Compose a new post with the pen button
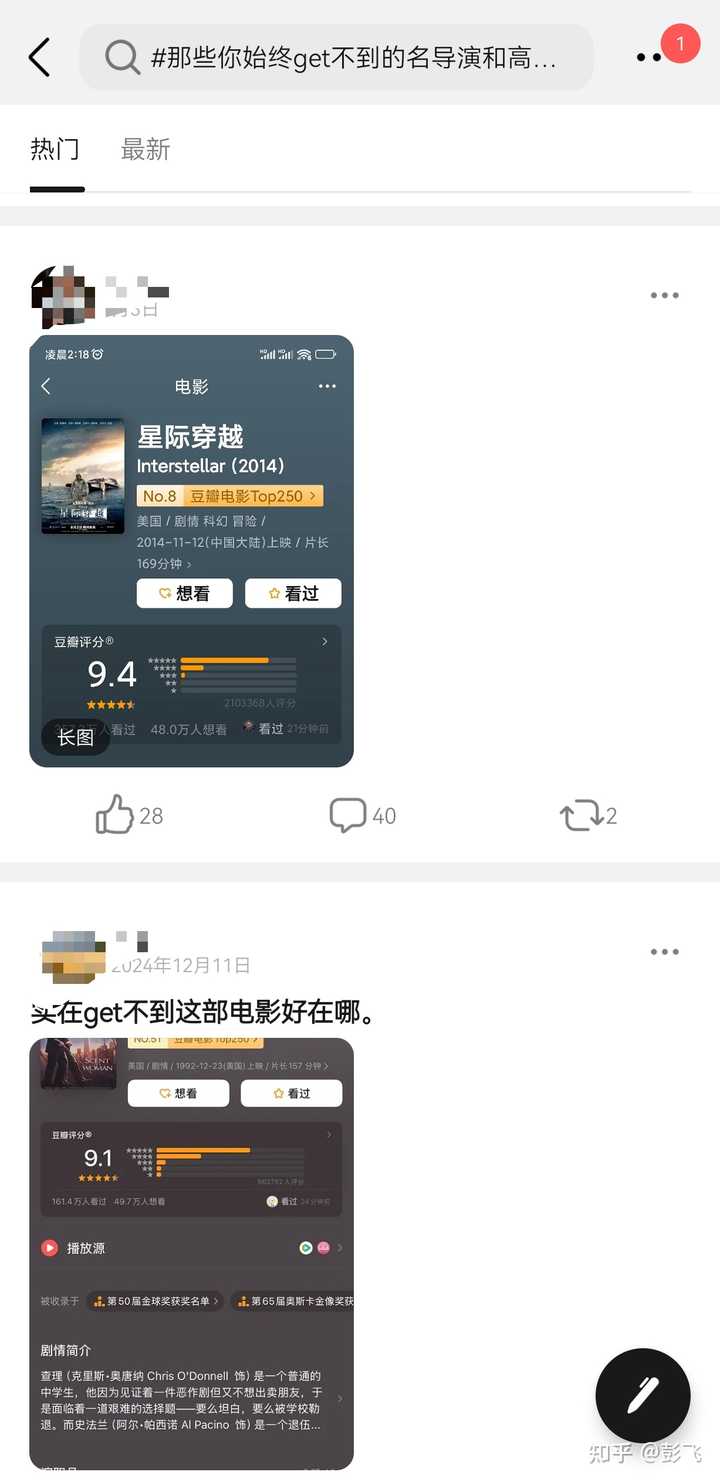The image size is (720, 1482). point(642,1395)
